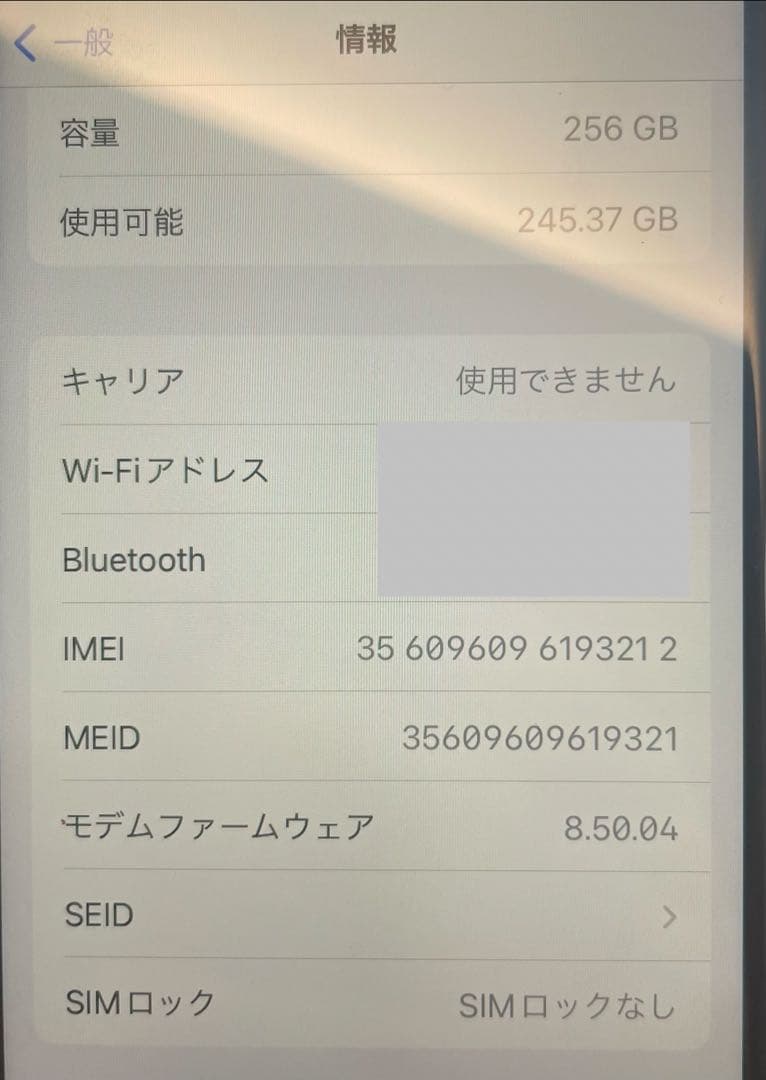
Task: Select the Wi-Fiアドレス row
Action: (x=165, y=470)
